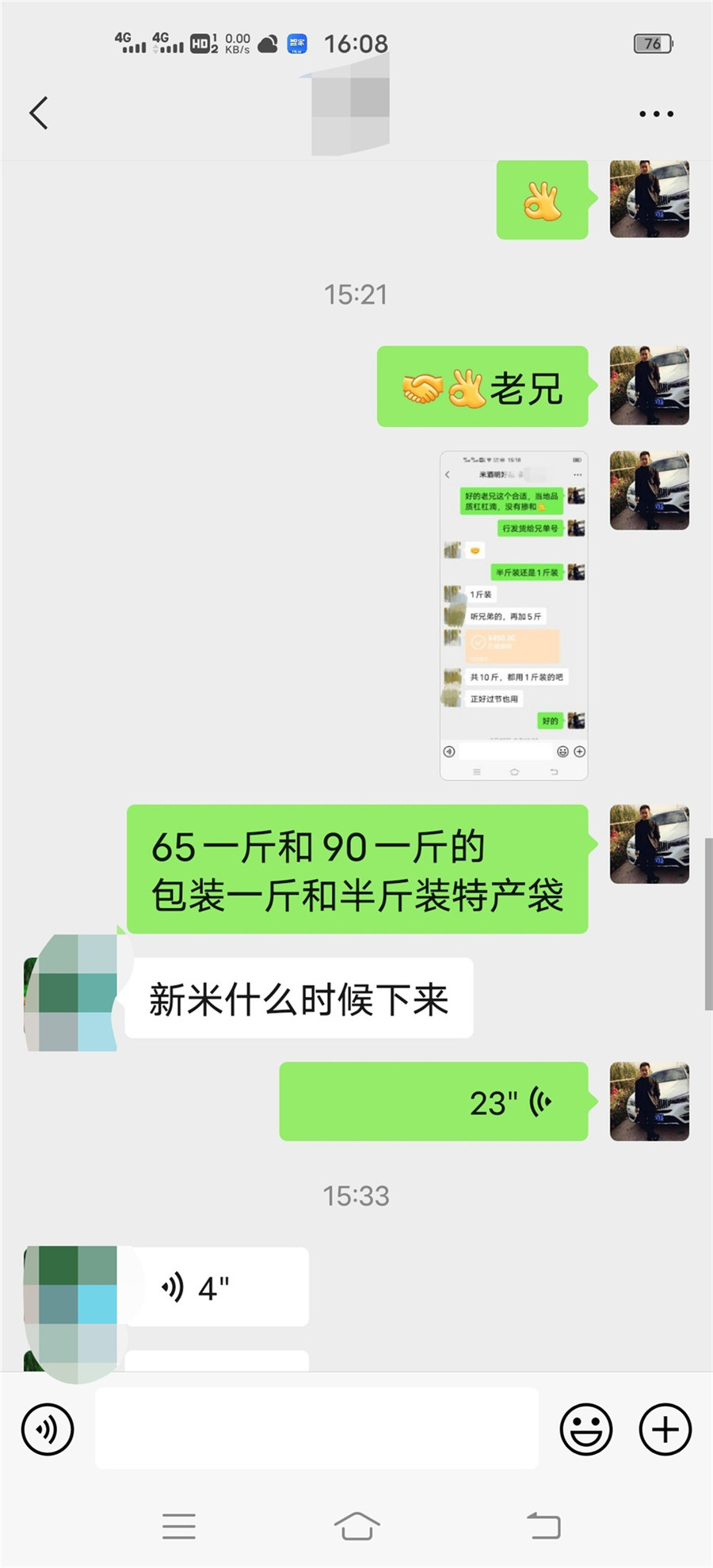The height and width of the screenshot is (1568, 713).
Task: Open system recent apps menu
Action: (x=179, y=1525)
